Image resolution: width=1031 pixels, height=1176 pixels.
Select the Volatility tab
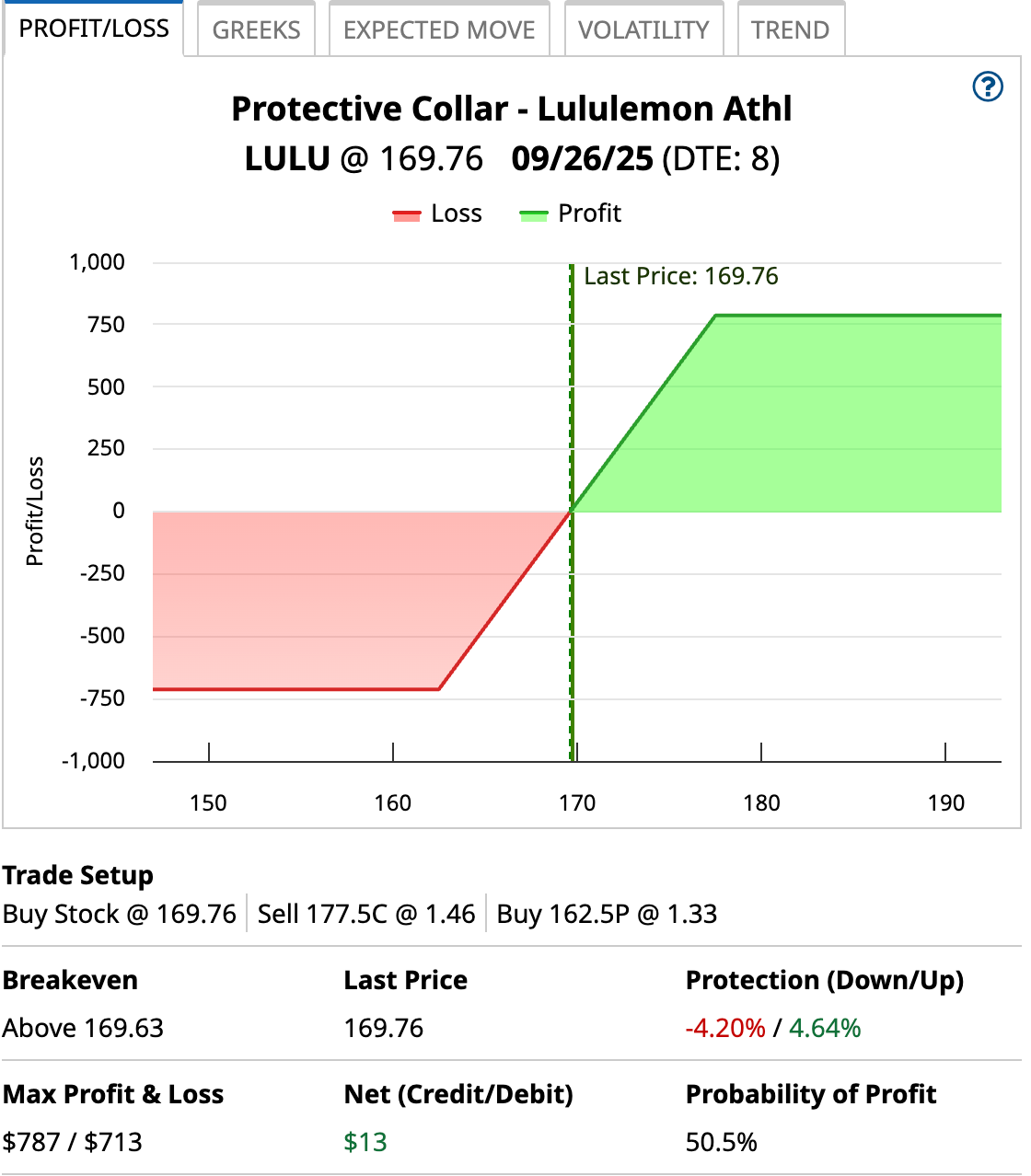coord(643,29)
